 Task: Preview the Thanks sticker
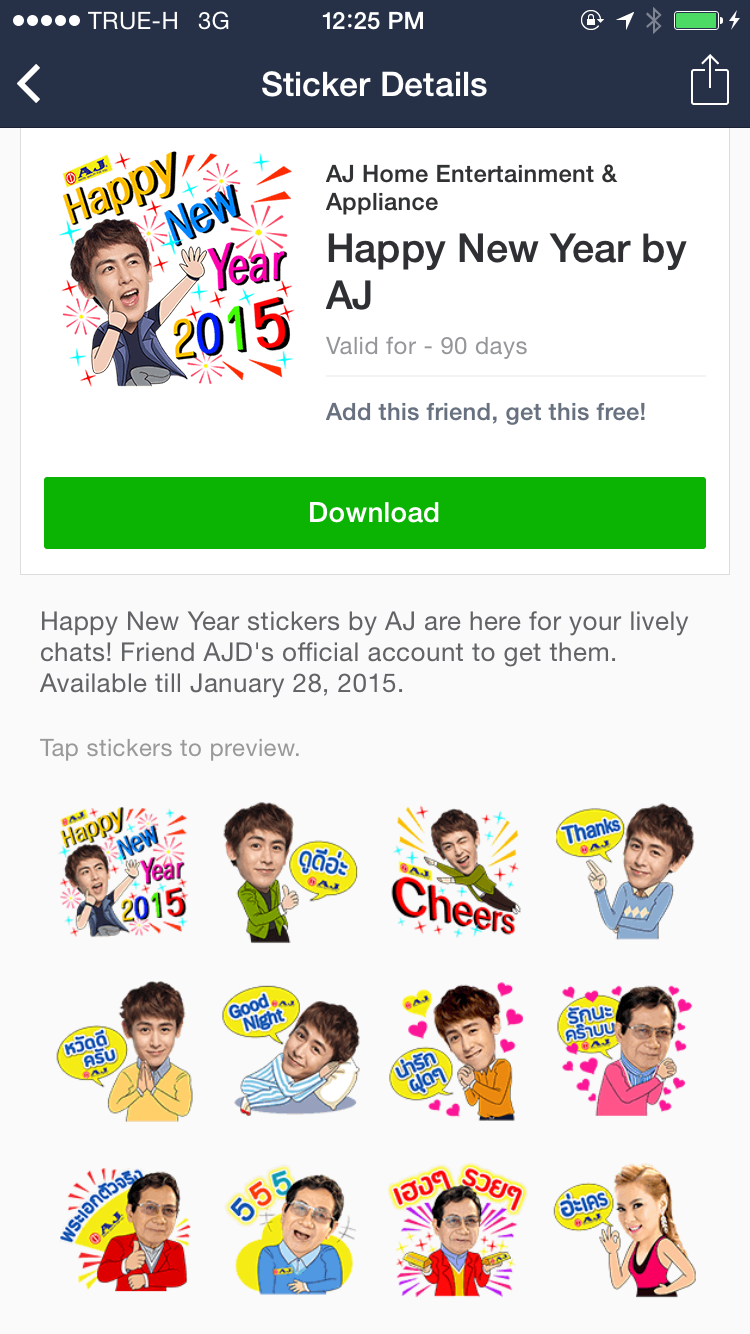point(625,872)
